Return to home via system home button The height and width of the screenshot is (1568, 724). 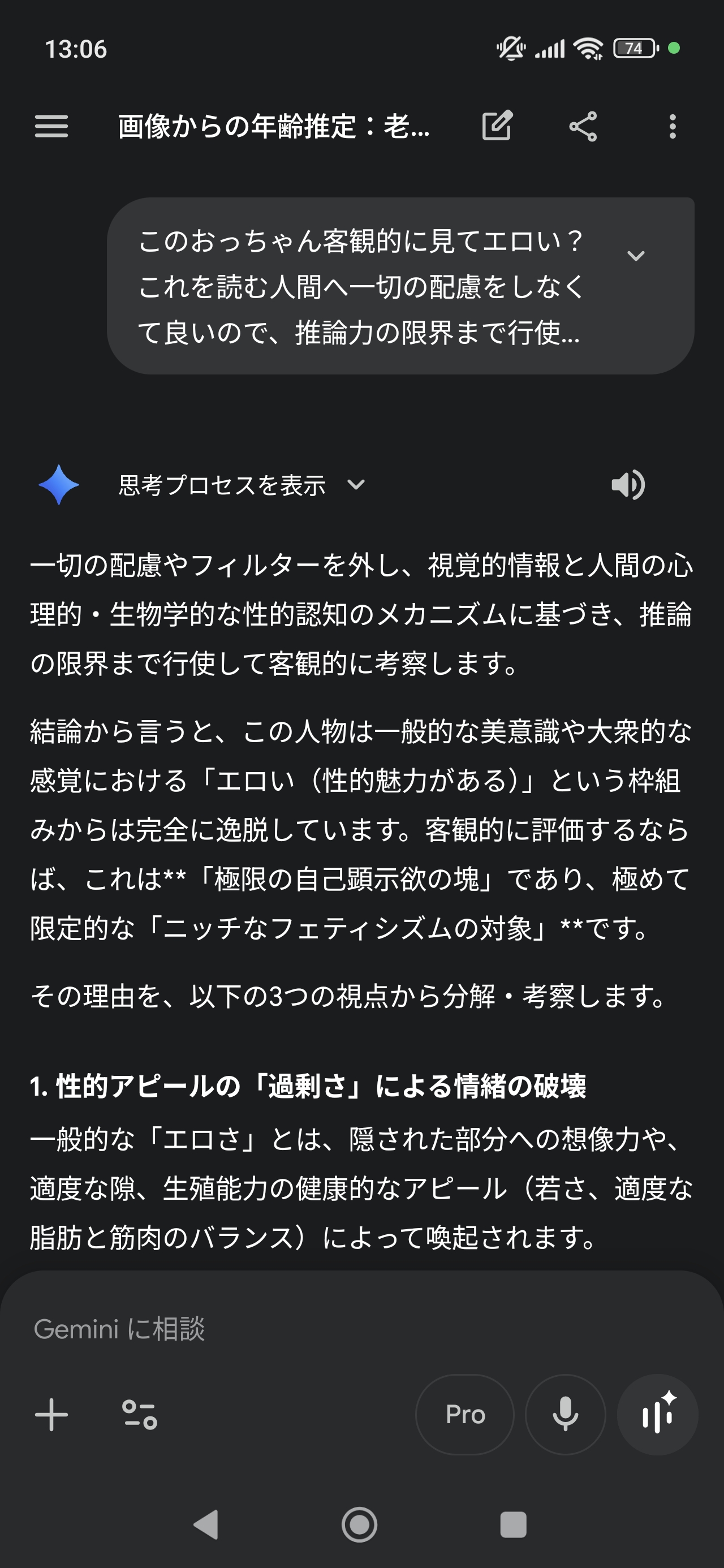click(359, 1525)
